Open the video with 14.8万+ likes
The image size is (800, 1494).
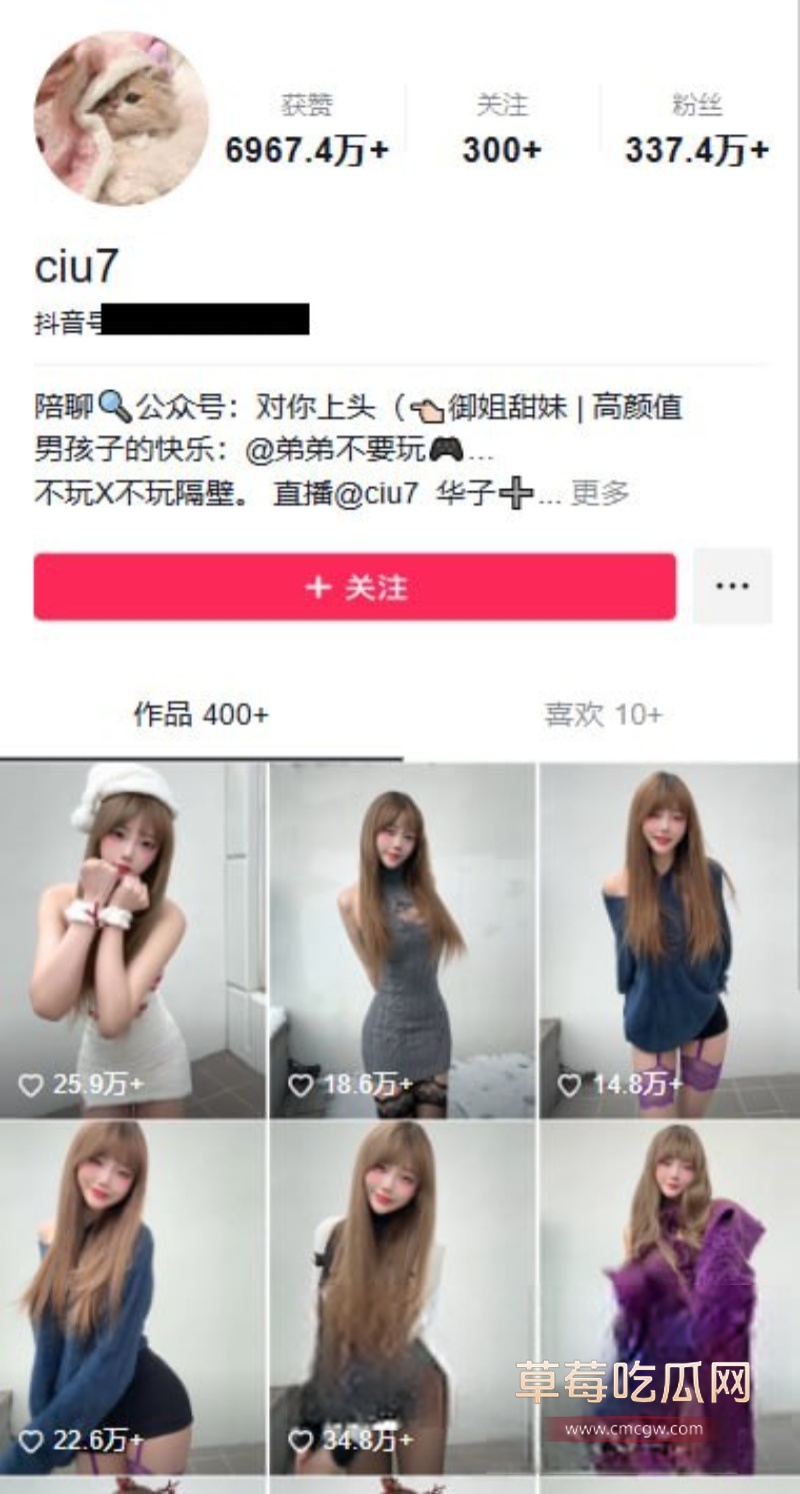point(669,940)
